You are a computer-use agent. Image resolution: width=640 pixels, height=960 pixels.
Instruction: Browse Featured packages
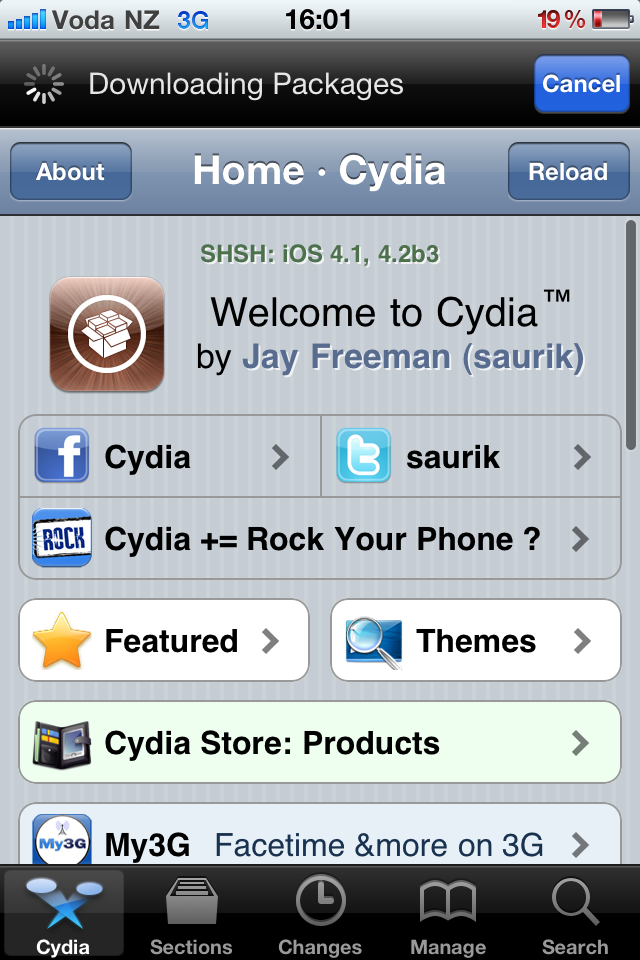[164, 641]
